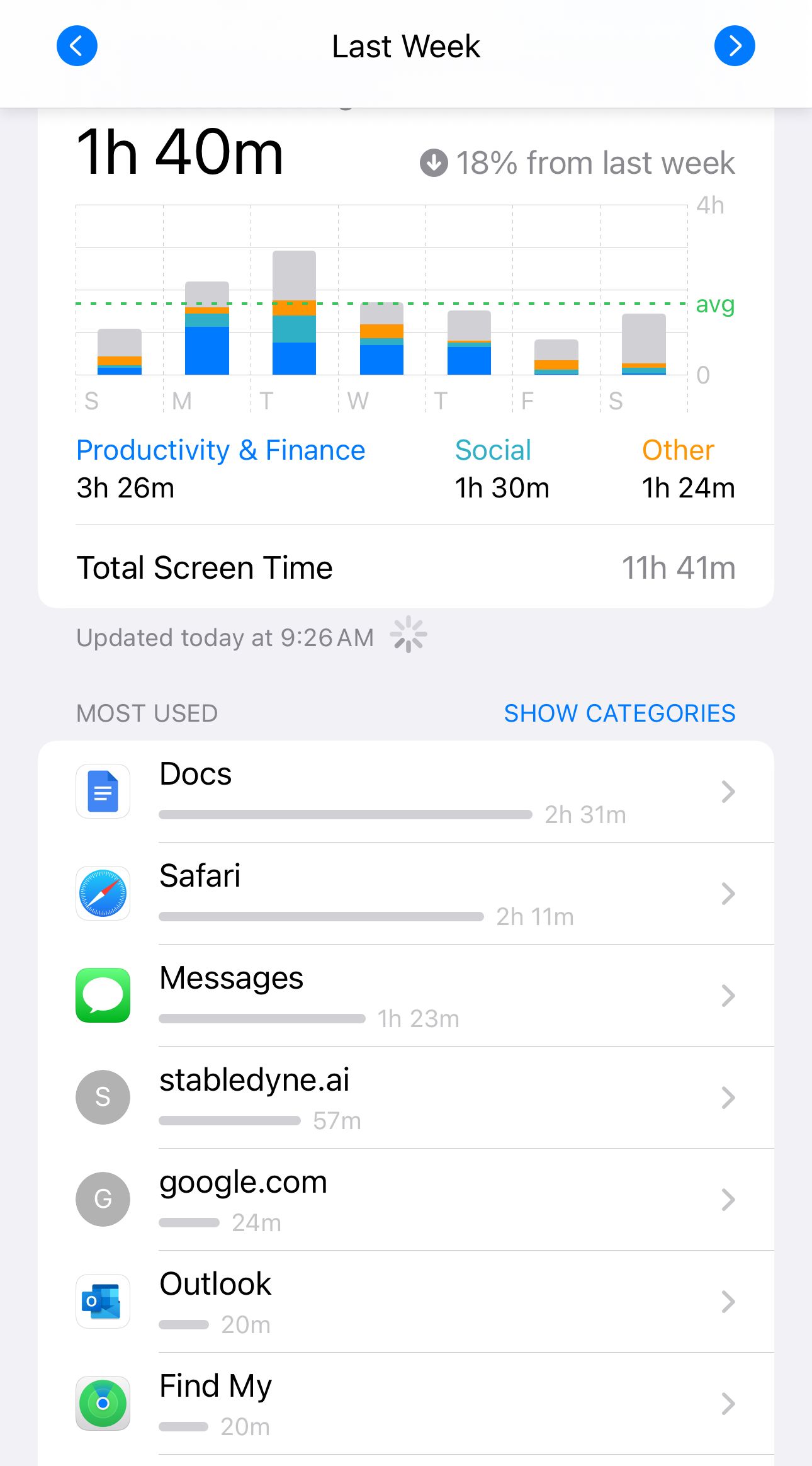Tap the Find My app icon
The height and width of the screenshot is (1466, 812).
click(102, 1403)
